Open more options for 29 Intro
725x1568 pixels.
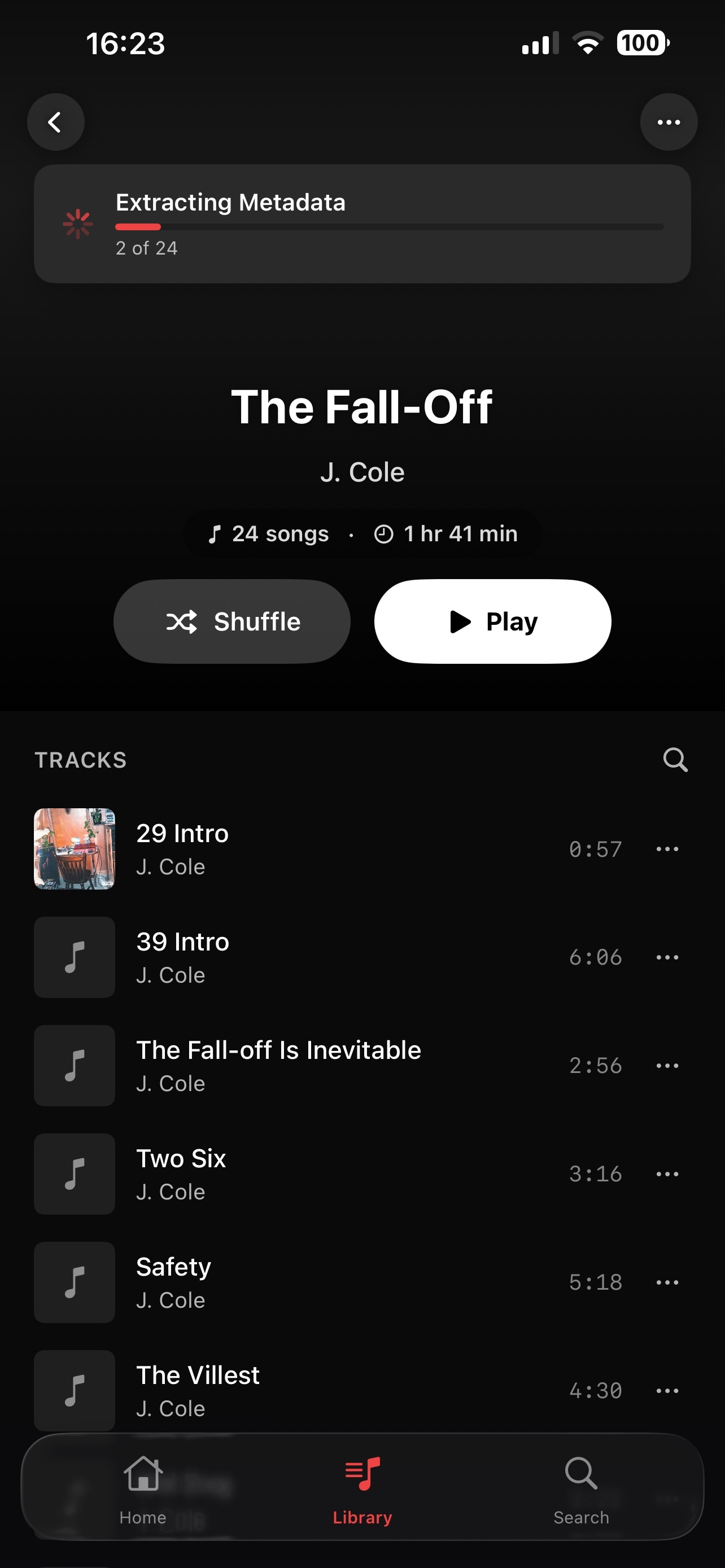[x=667, y=849]
